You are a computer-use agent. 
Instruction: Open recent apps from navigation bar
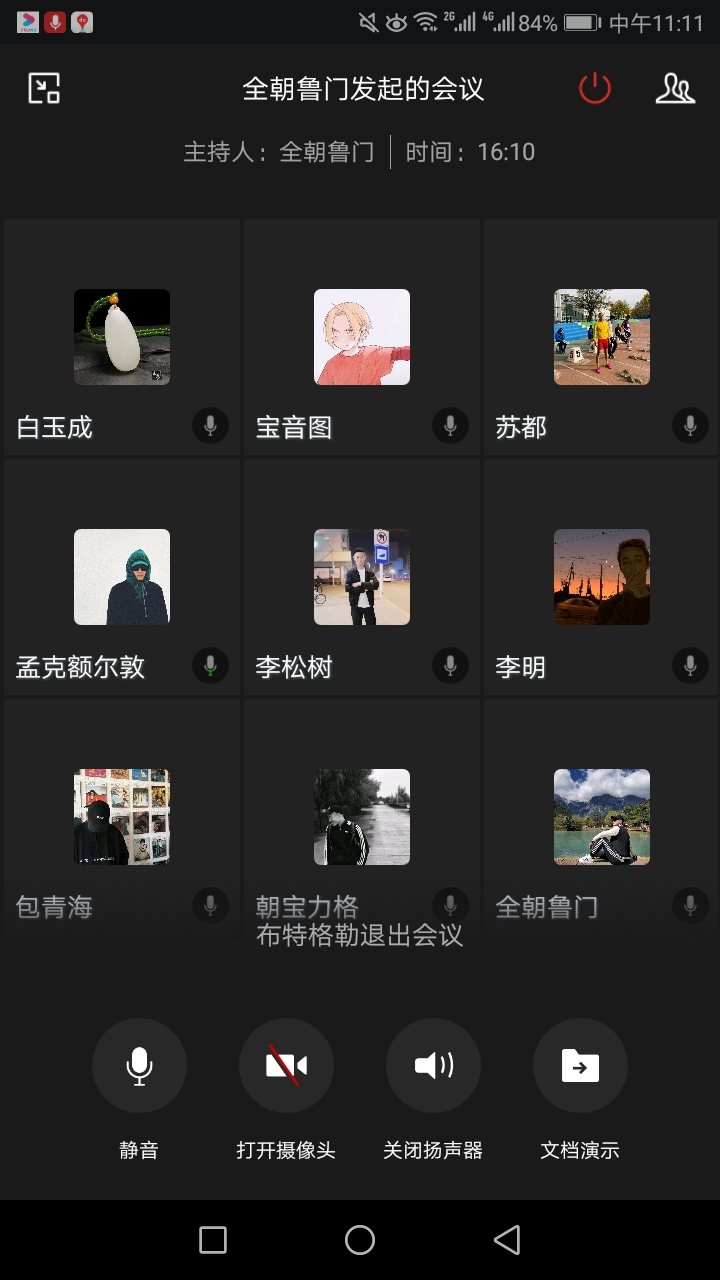pos(213,1240)
